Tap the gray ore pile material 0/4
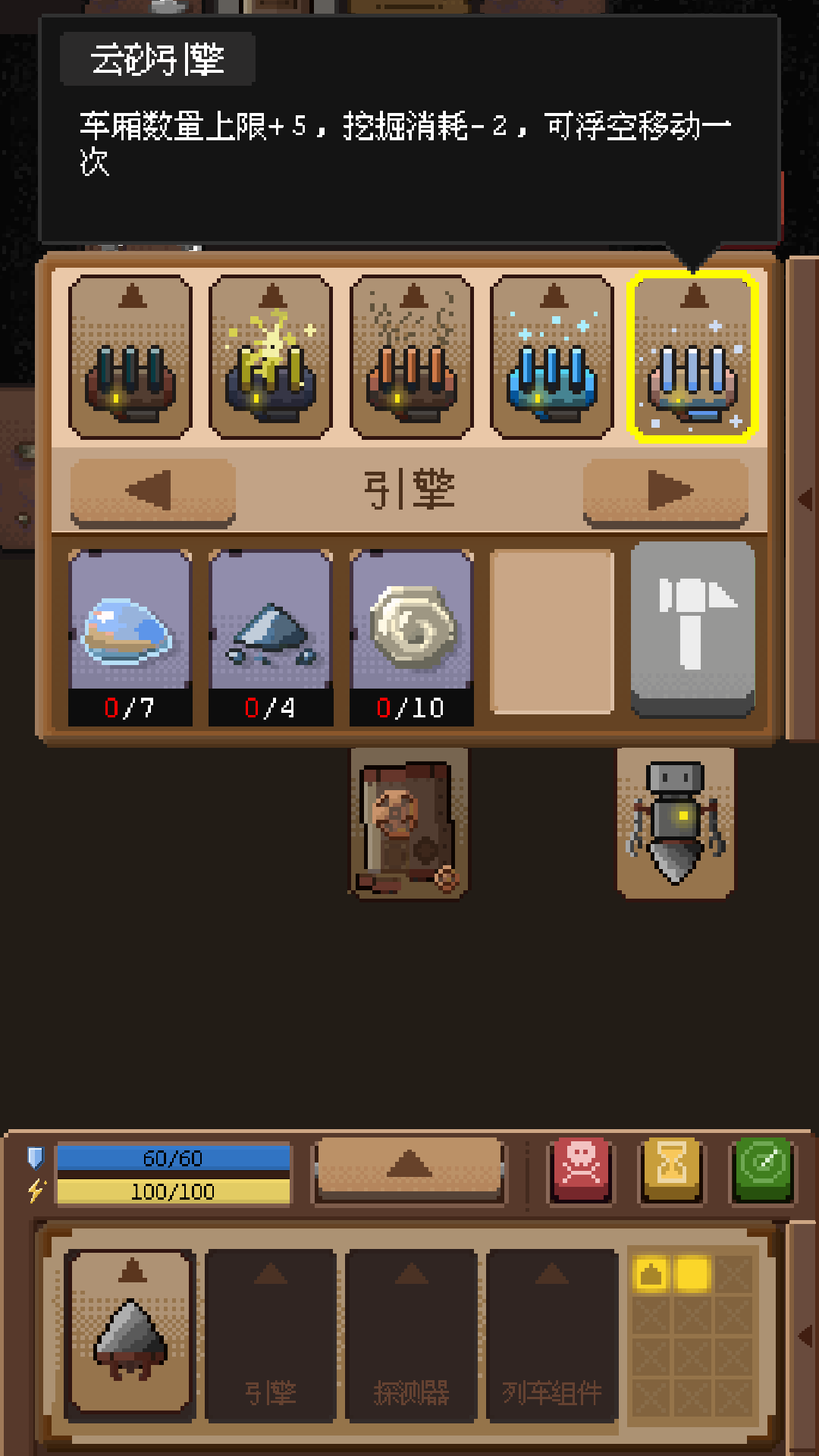Viewport: 819px width, 1456px height. click(271, 637)
